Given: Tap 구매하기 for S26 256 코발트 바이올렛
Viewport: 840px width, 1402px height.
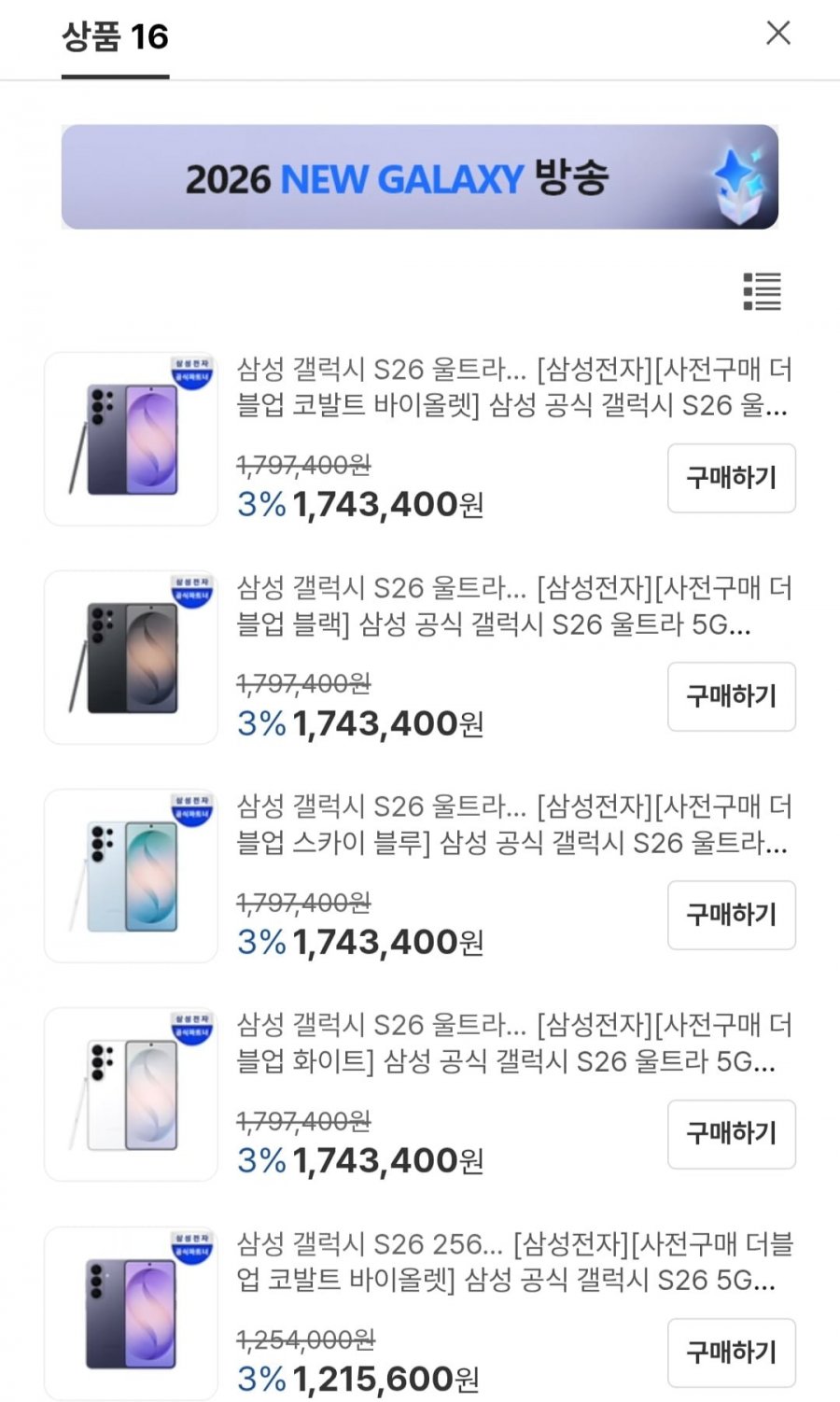Looking at the screenshot, I should (x=731, y=1353).
